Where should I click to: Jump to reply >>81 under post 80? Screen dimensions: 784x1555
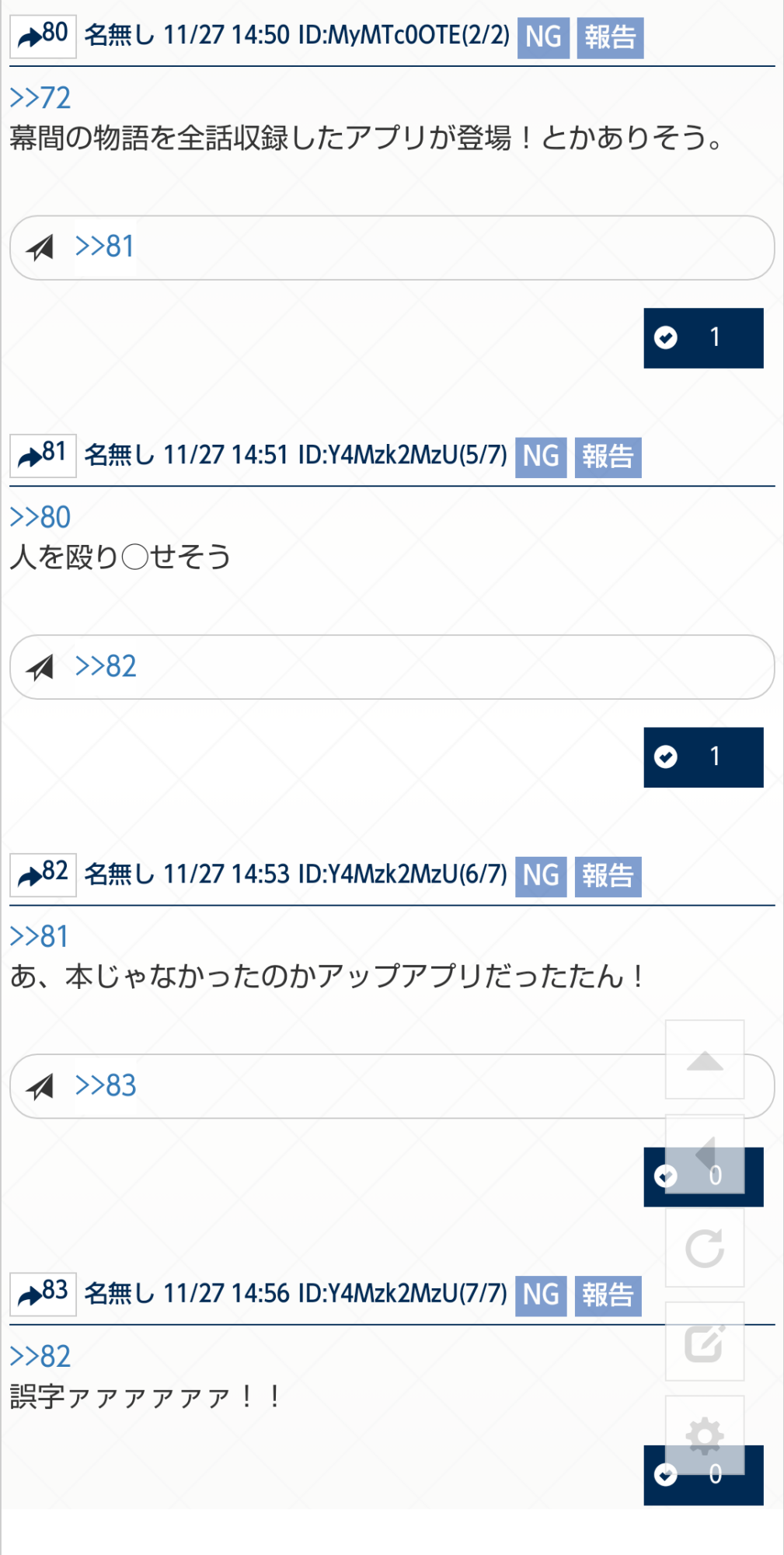pos(105,247)
